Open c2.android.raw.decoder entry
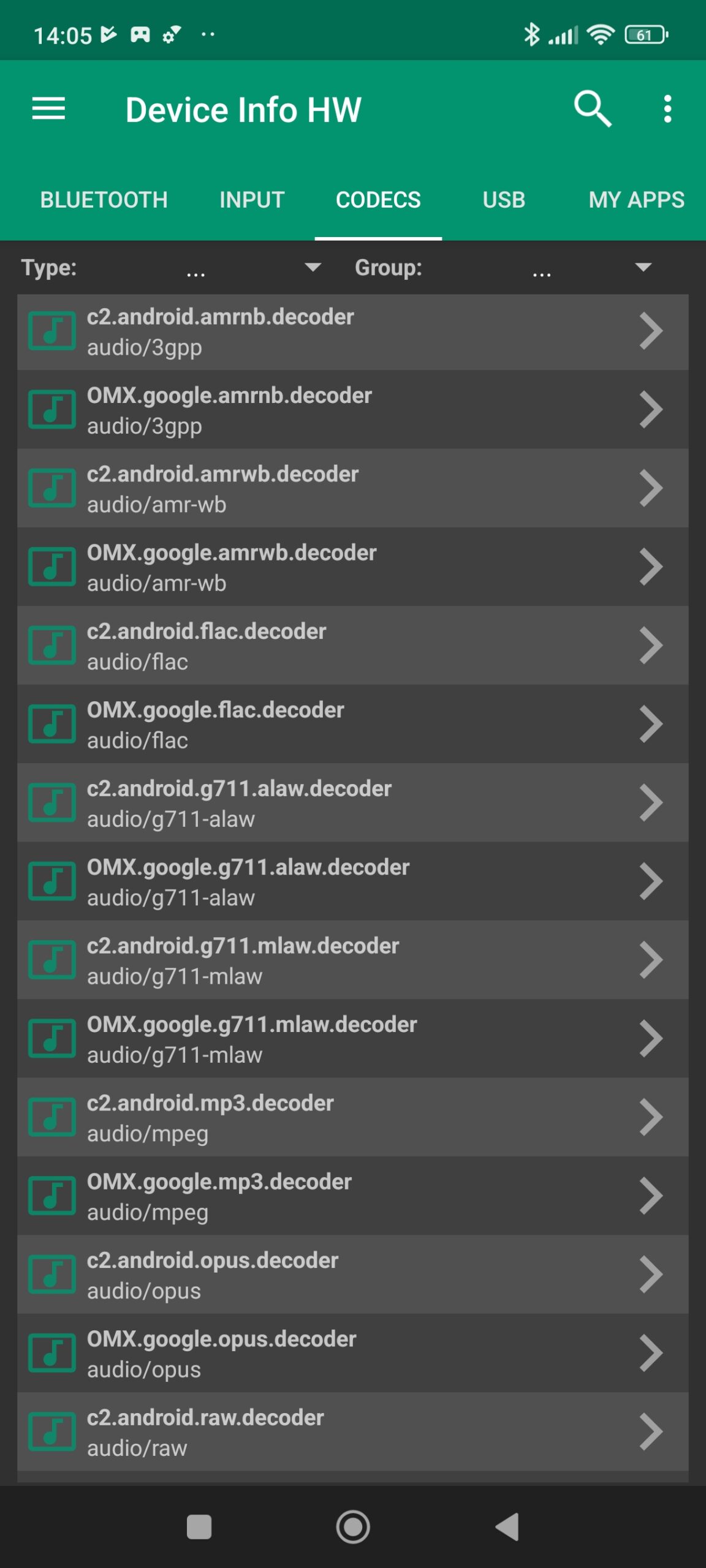 [x=352, y=1431]
